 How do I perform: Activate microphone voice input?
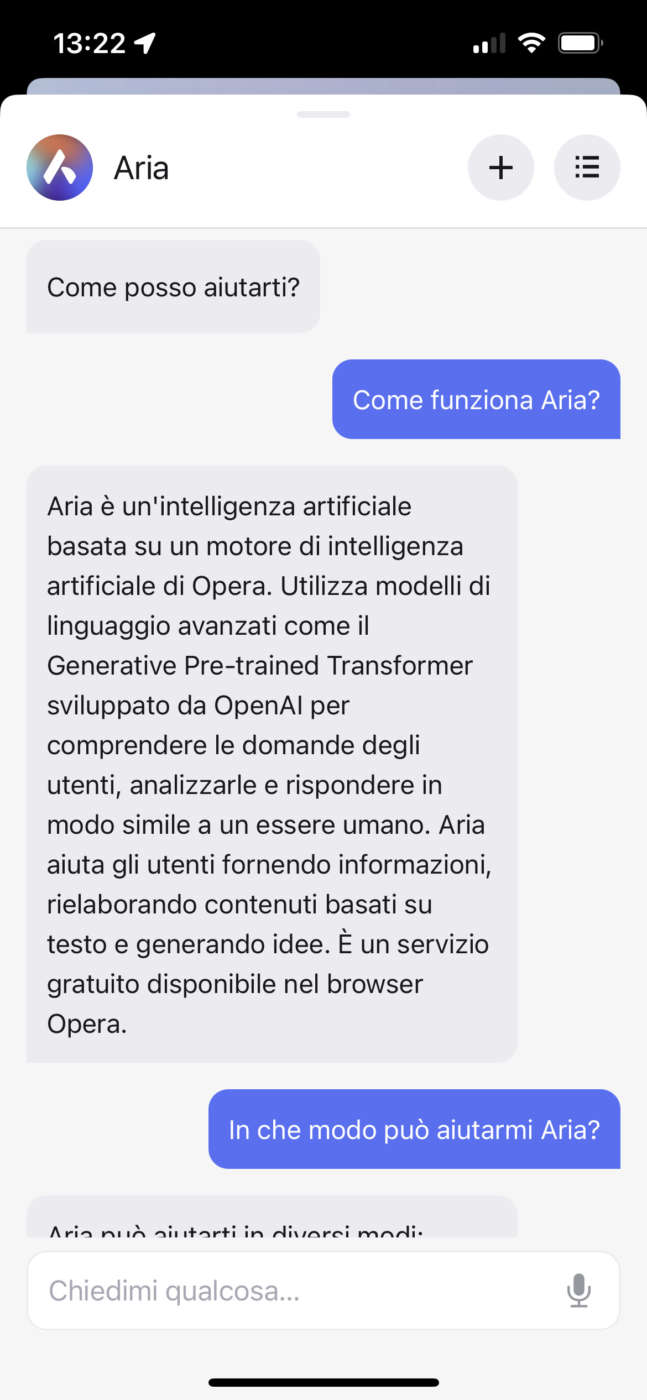[578, 1291]
